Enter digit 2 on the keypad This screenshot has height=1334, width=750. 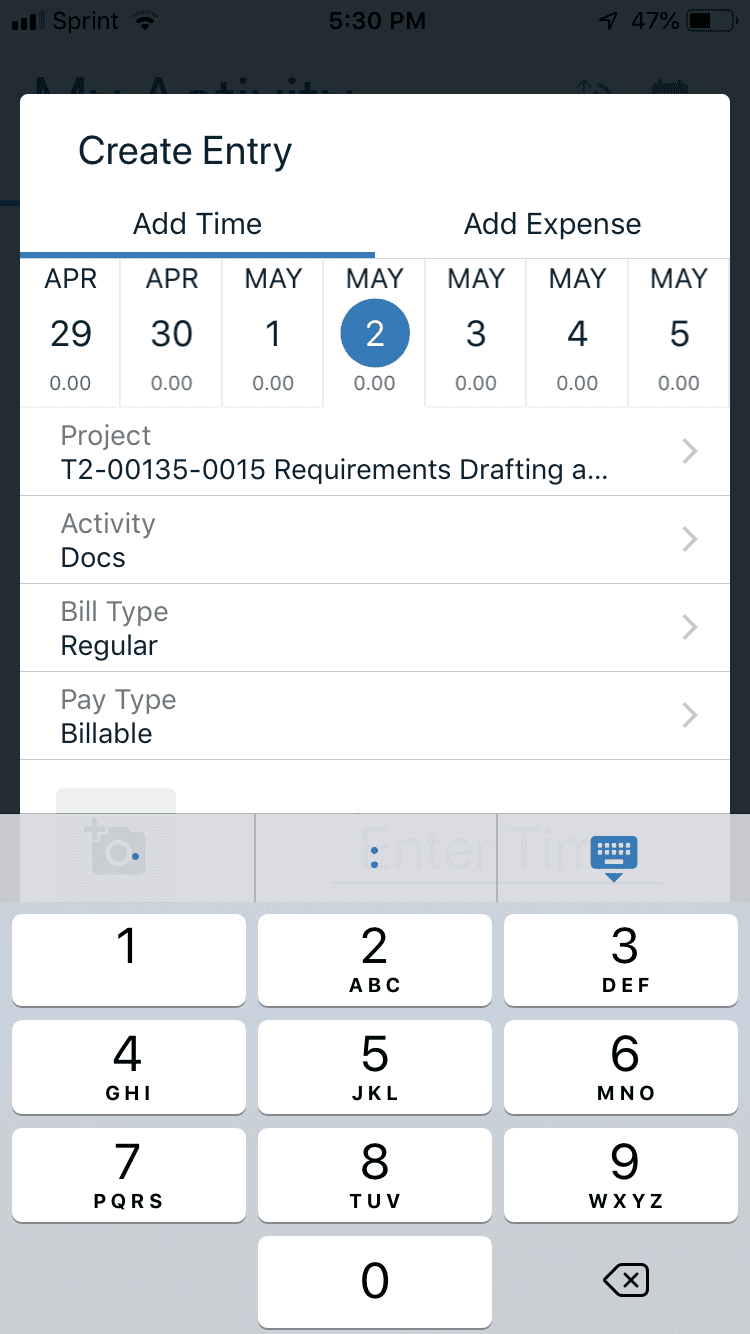click(x=375, y=960)
